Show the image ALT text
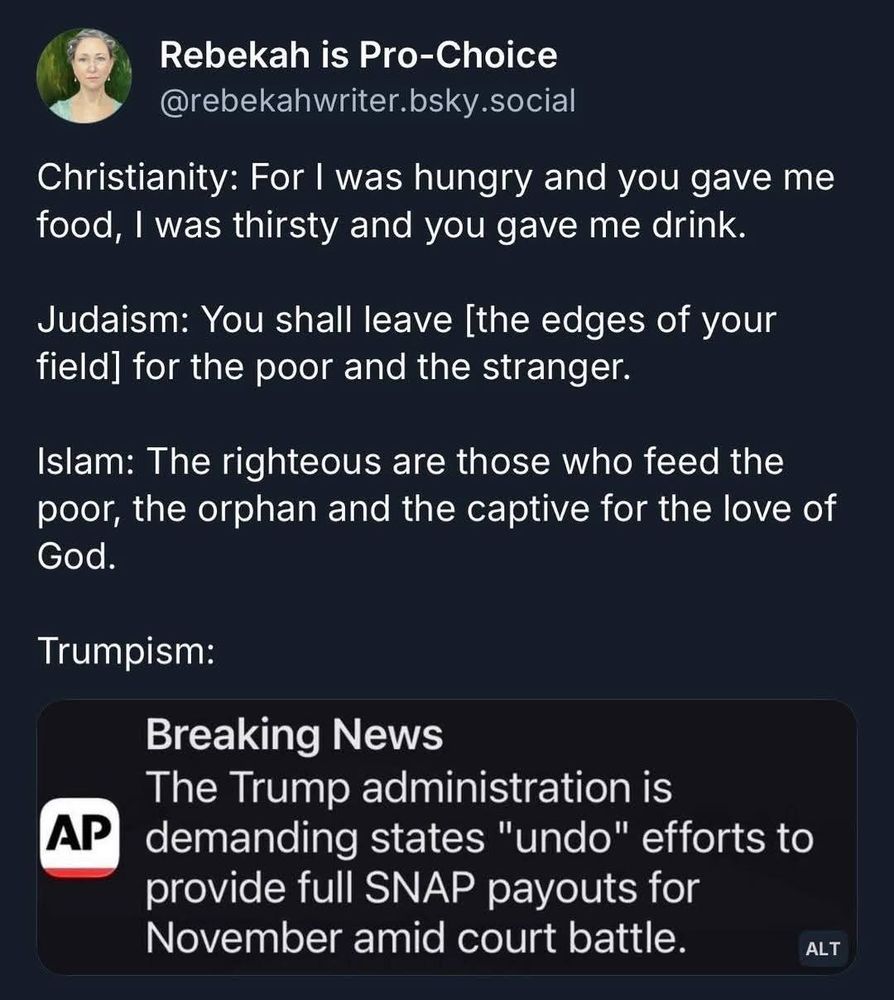This screenshot has height=1000, width=894. point(822,948)
